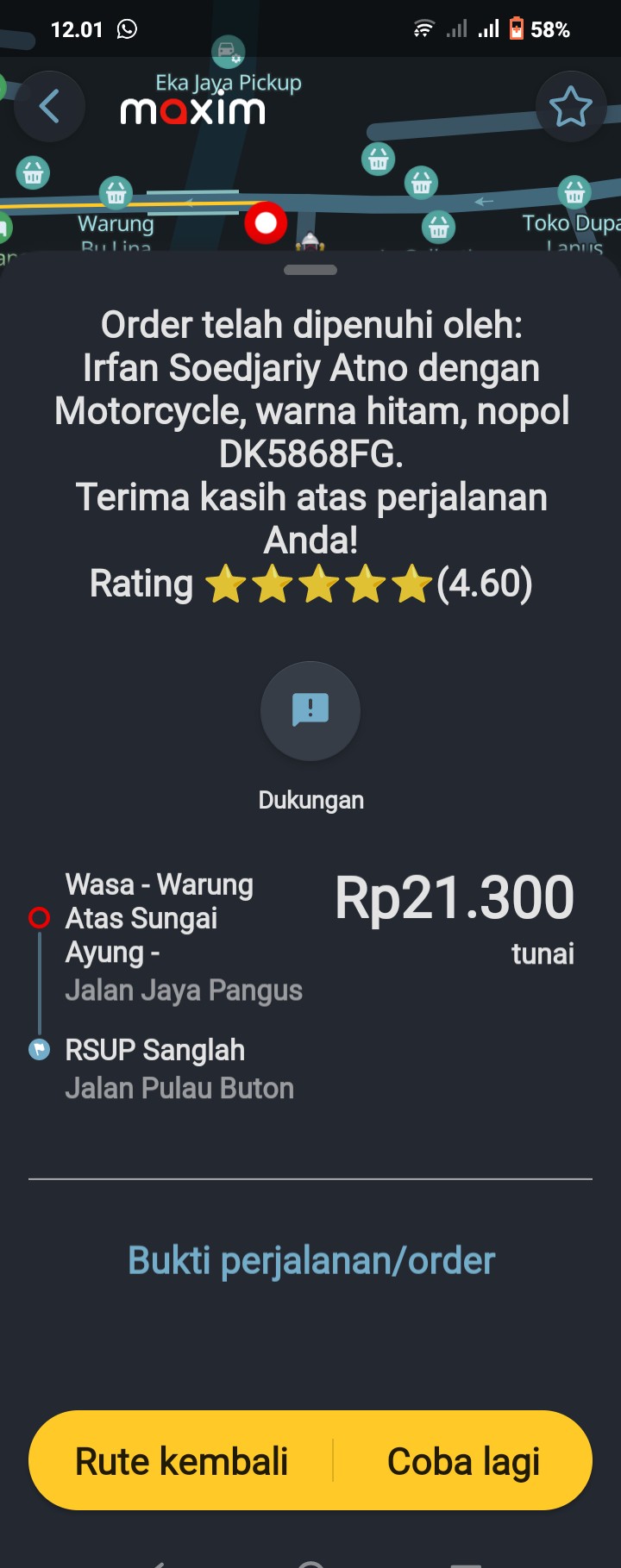
Task: Tap Rute kembali for a return route
Action: tap(182, 1461)
